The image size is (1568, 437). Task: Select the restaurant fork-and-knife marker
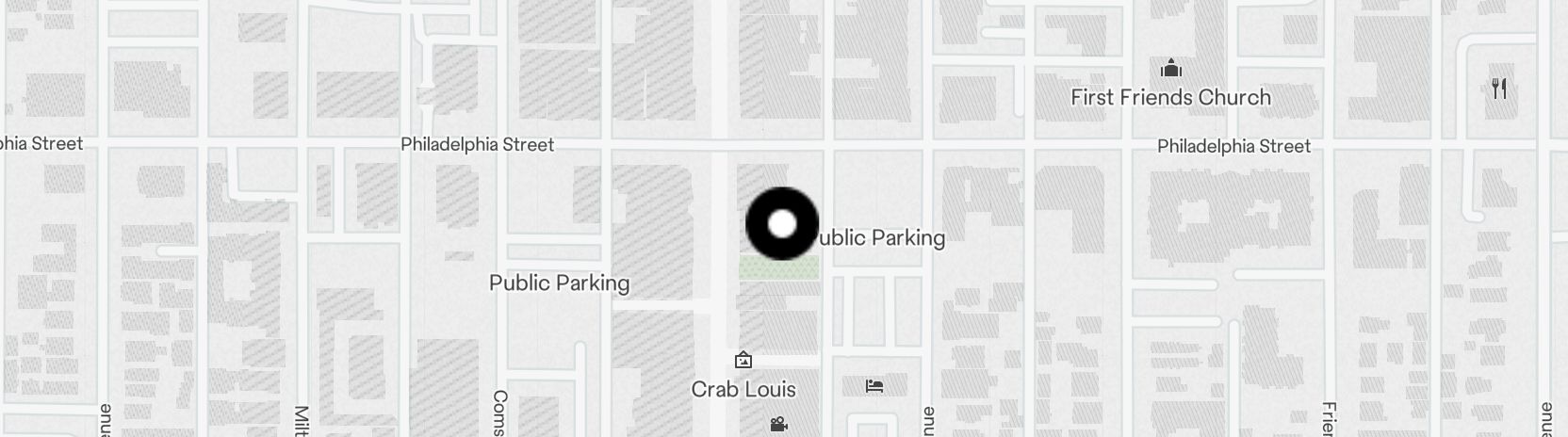click(x=1499, y=89)
